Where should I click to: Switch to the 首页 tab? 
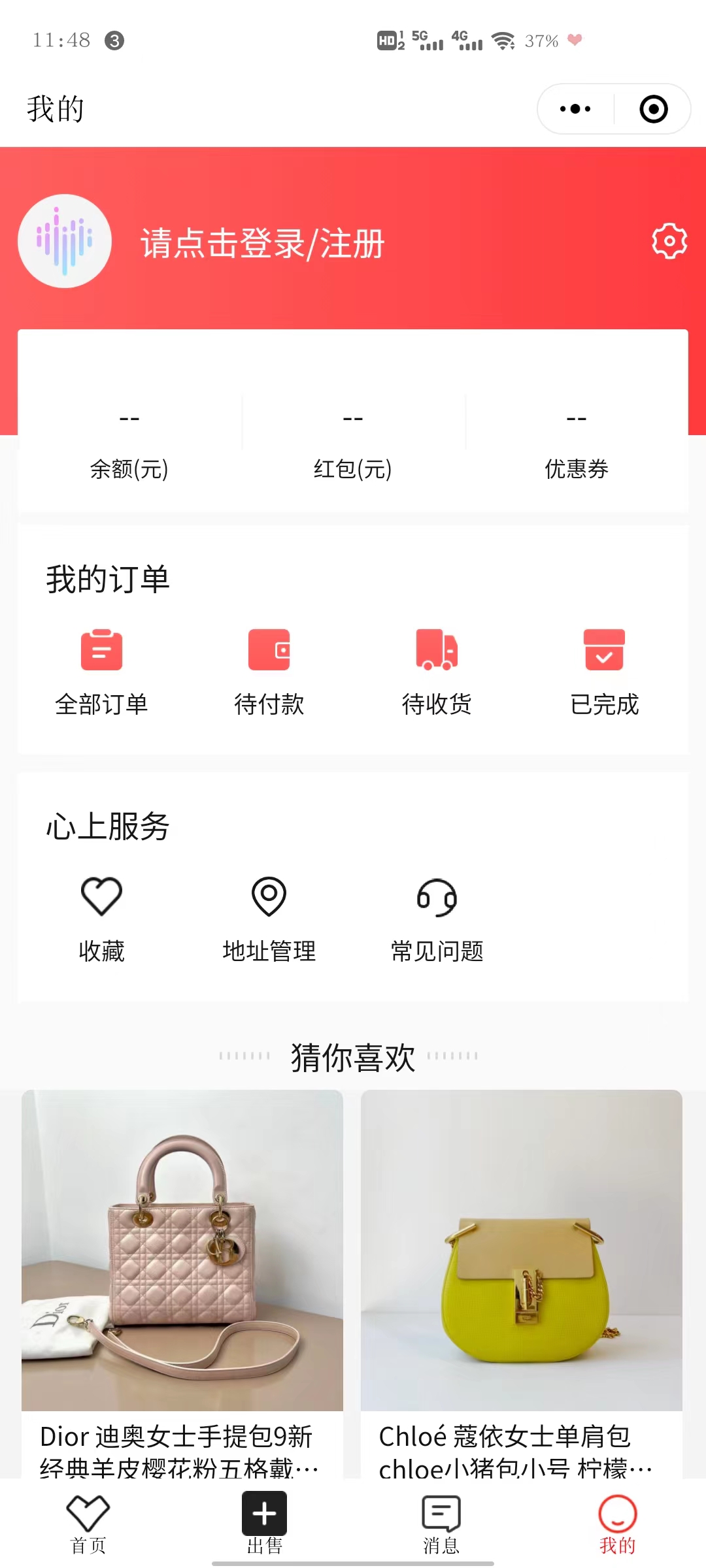[88, 1524]
